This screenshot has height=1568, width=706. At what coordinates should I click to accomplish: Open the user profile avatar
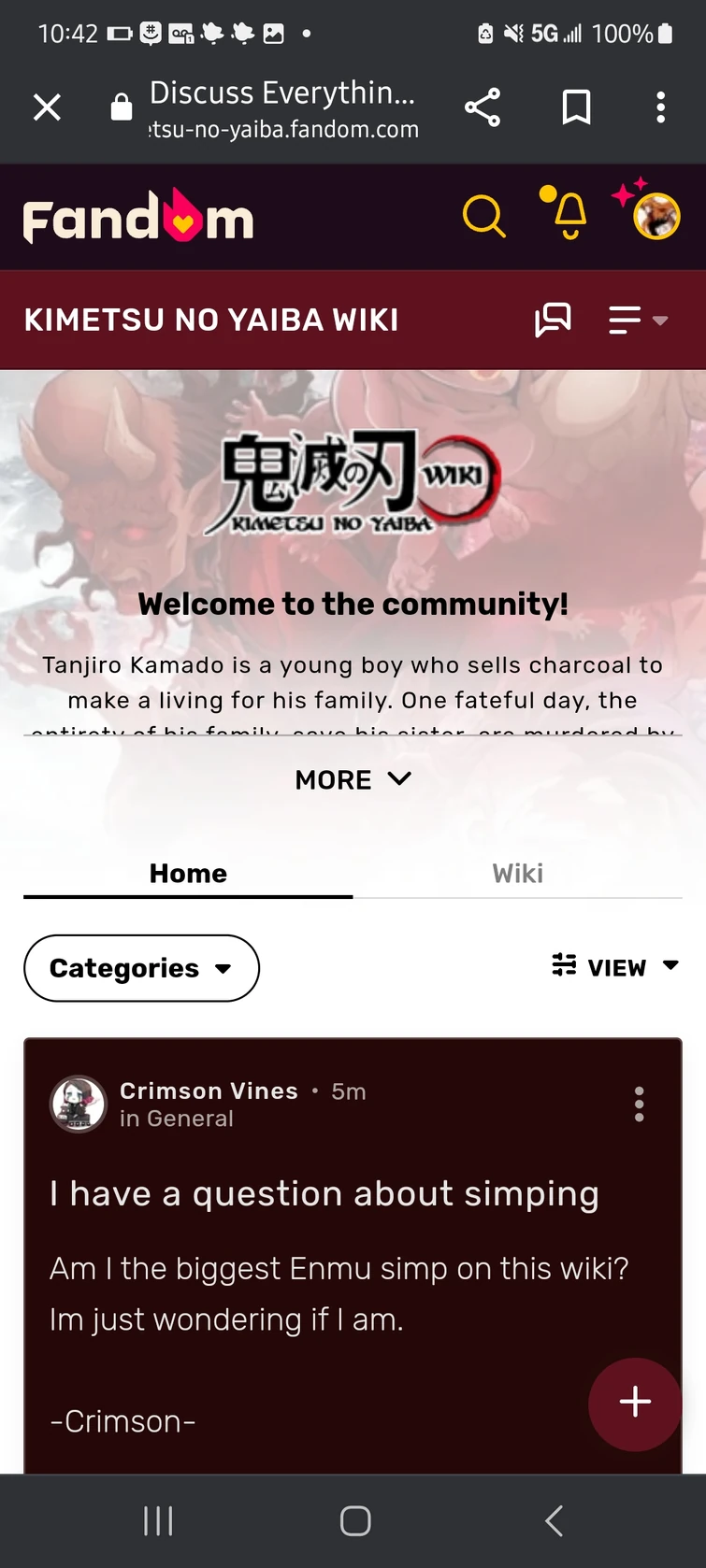pyautogui.click(x=656, y=216)
